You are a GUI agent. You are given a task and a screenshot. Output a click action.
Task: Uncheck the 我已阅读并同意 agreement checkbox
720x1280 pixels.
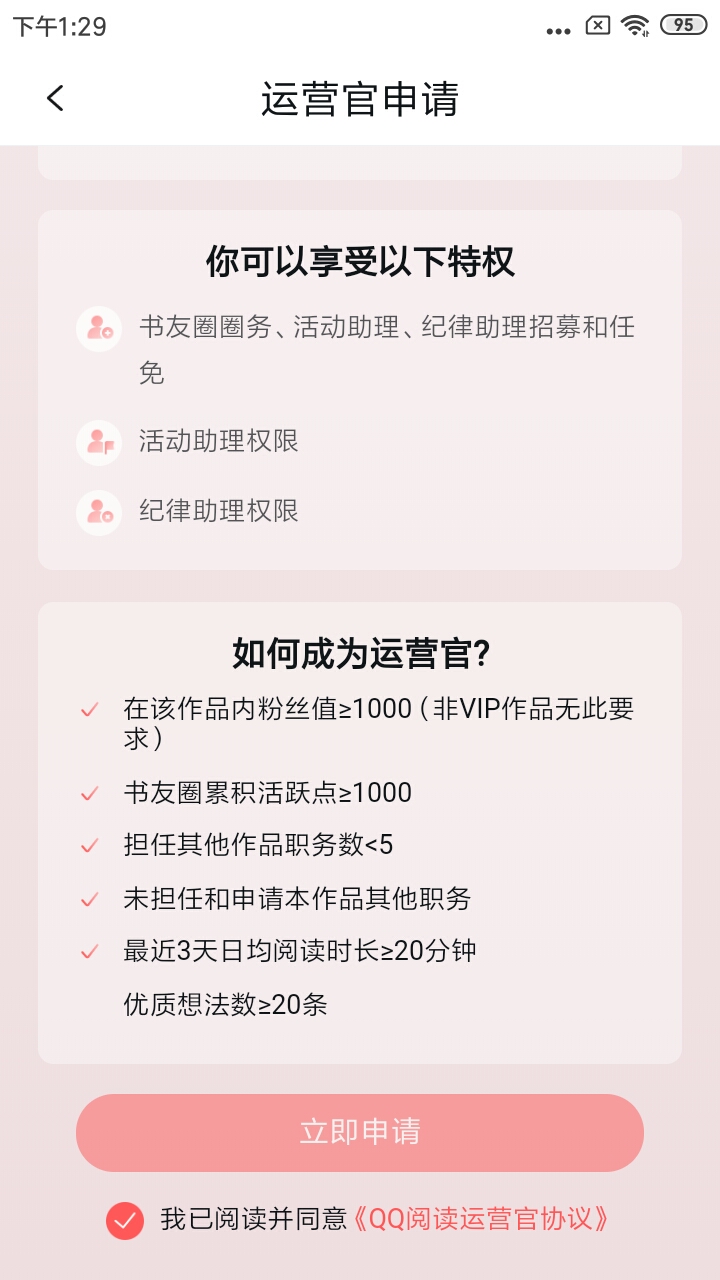tap(125, 1220)
